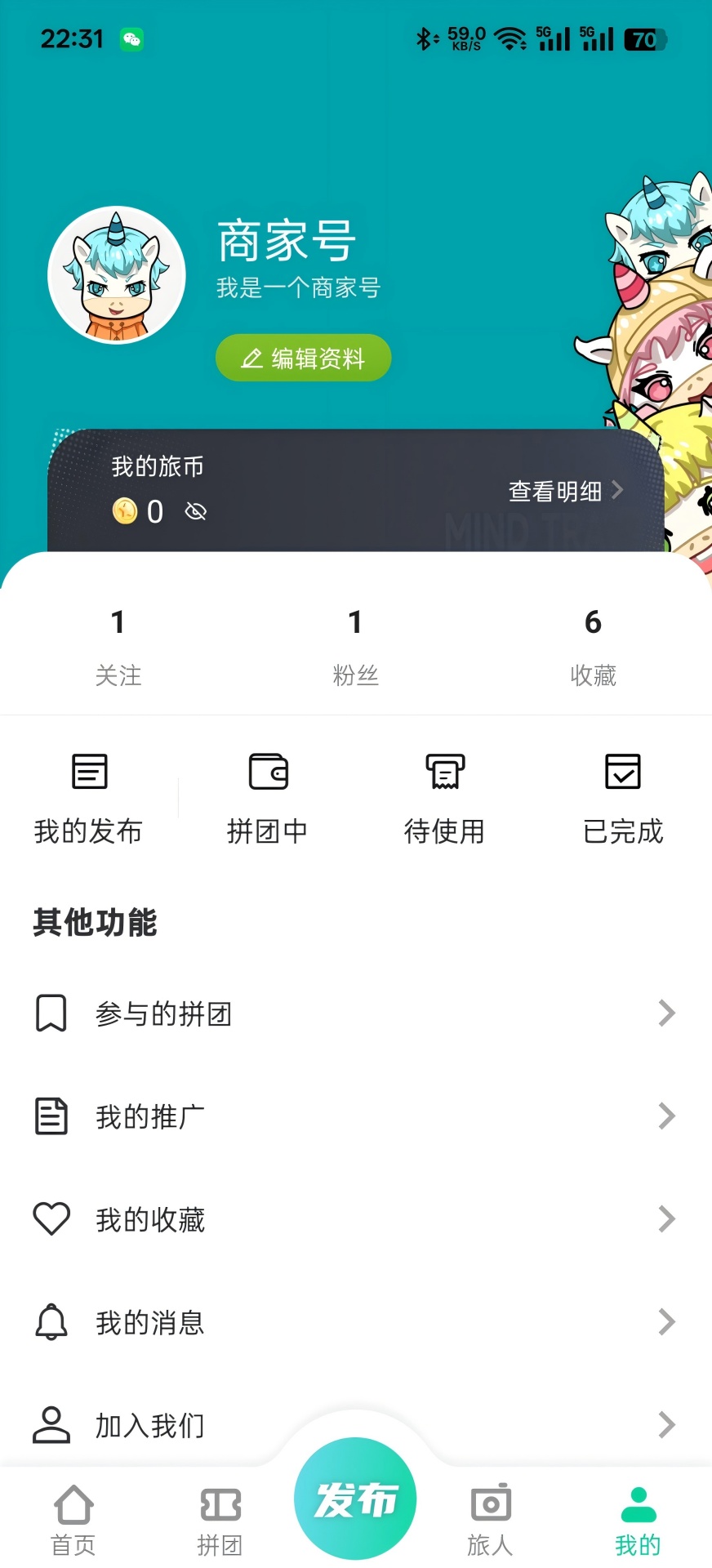This screenshot has width=712, height=1568.
Task: Tap the 我的收藏 heart icon
Action: pos(51,1219)
